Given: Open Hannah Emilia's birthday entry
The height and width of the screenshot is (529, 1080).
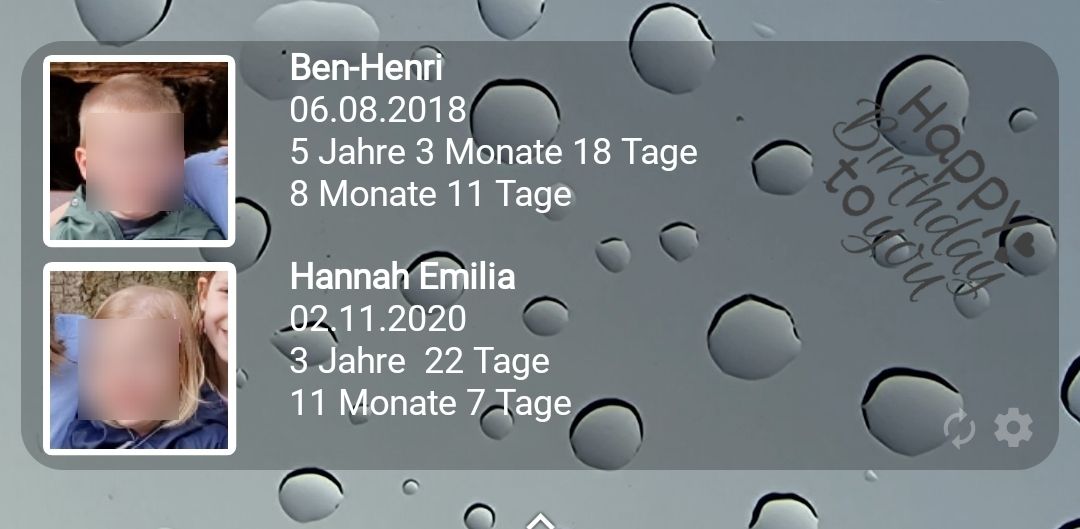Looking at the screenshot, I should [x=402, y=276].
